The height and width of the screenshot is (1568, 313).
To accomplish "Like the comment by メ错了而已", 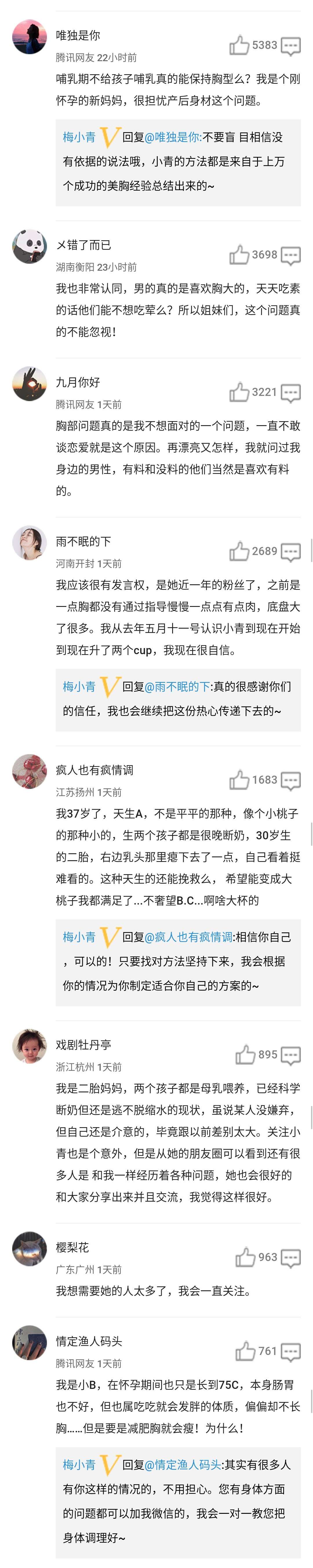I will pos(239,255).
